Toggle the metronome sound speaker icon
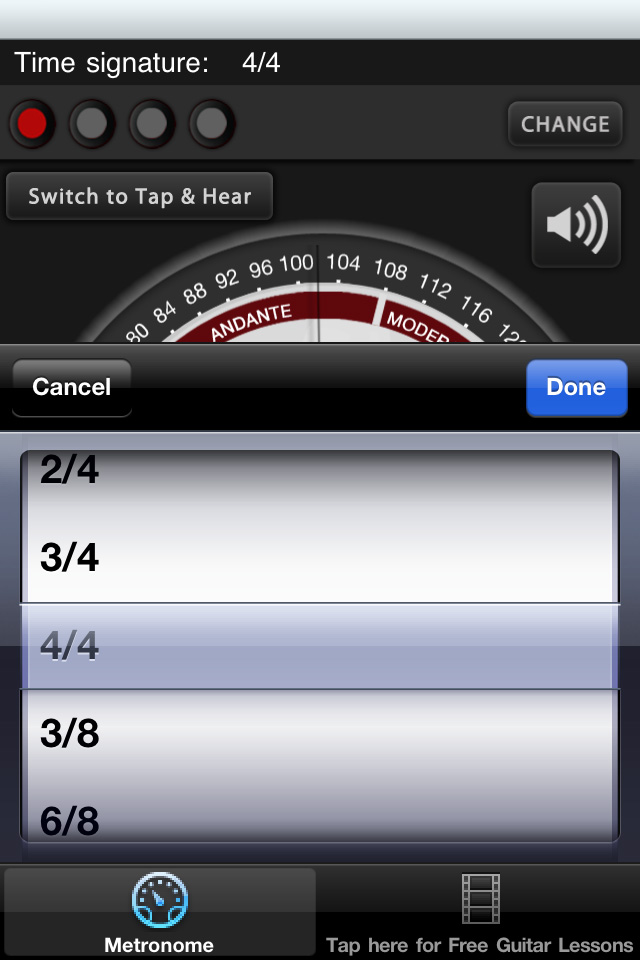The image size is (640, 960). coord(576,225)
